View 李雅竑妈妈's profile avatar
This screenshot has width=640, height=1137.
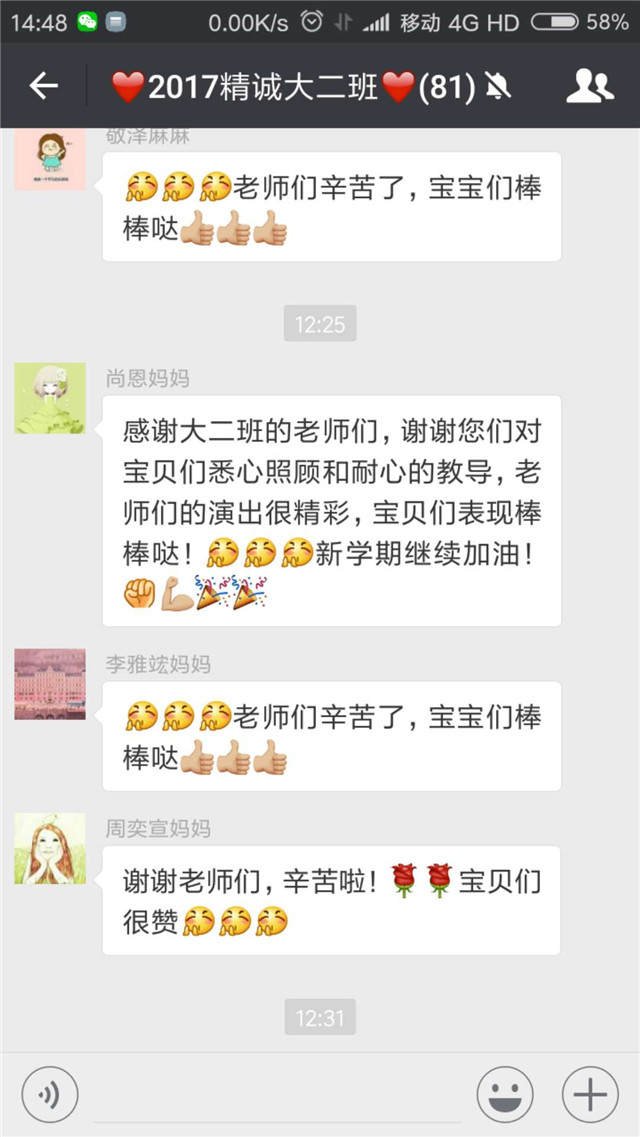pyautogui.click(x=50, y=684)
